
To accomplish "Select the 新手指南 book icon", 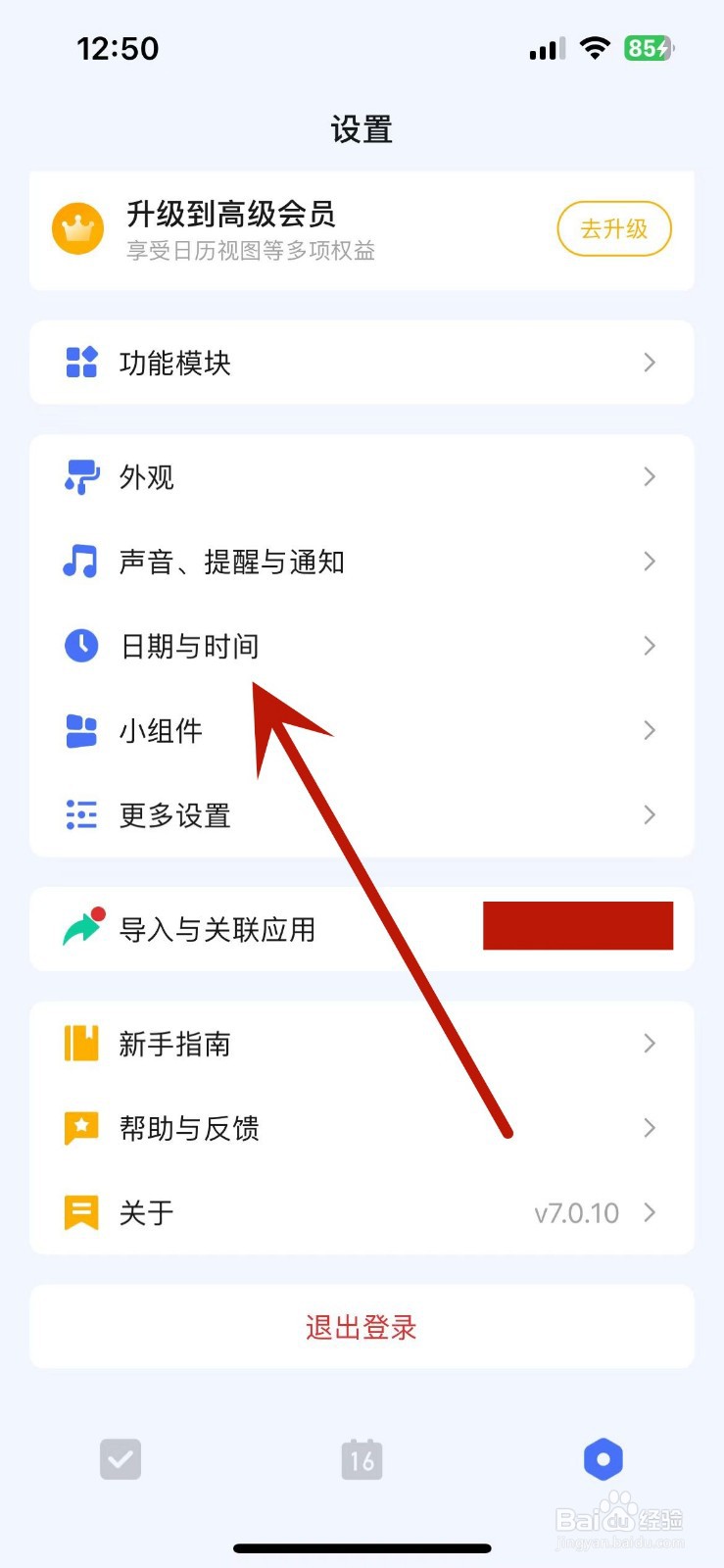I will (81, 1044).
